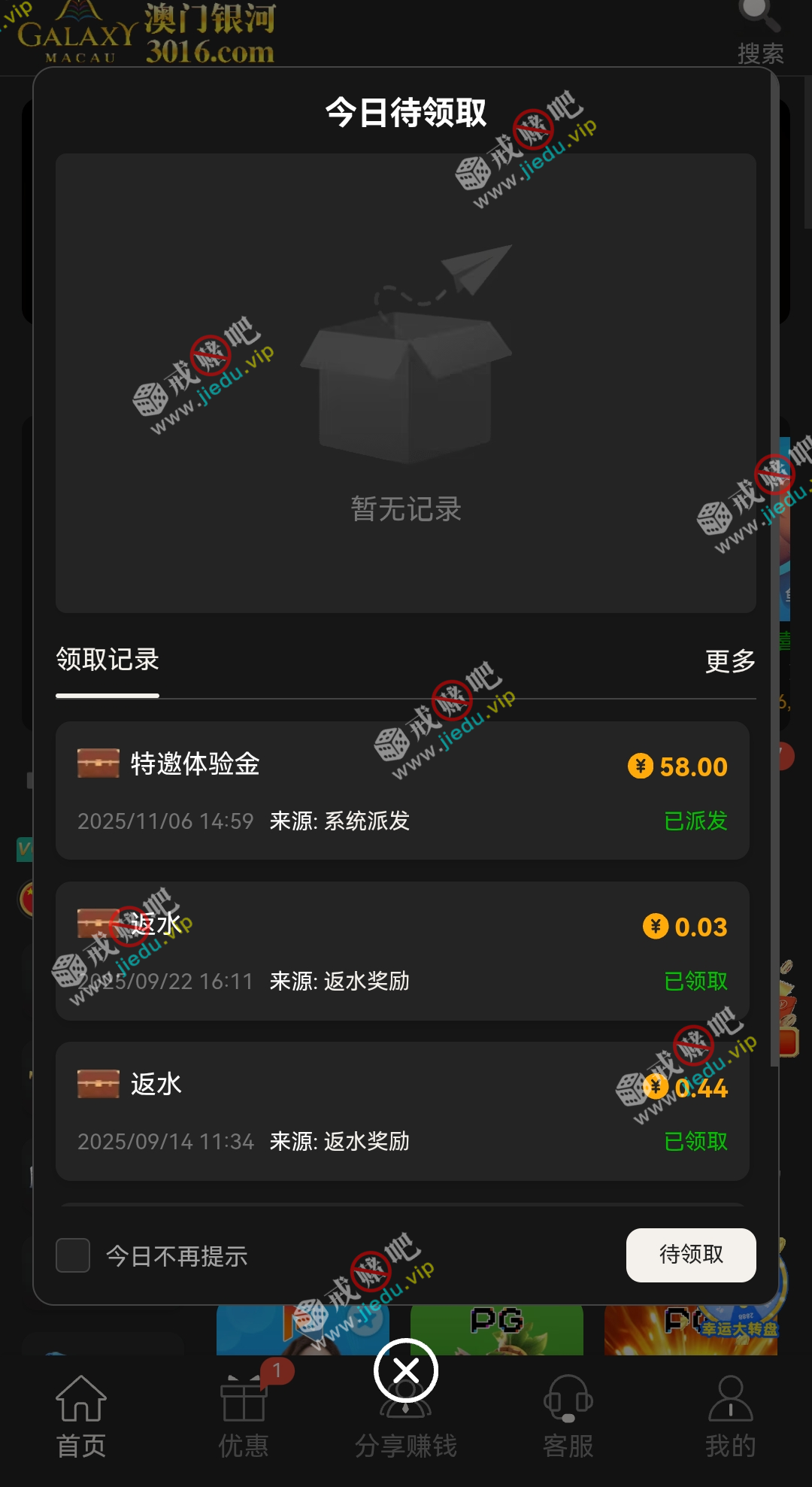Viewport: 812px width, 1487px height.
Task: Close the 今日待领取 popup dialog
Action: tap(406, 1371)
